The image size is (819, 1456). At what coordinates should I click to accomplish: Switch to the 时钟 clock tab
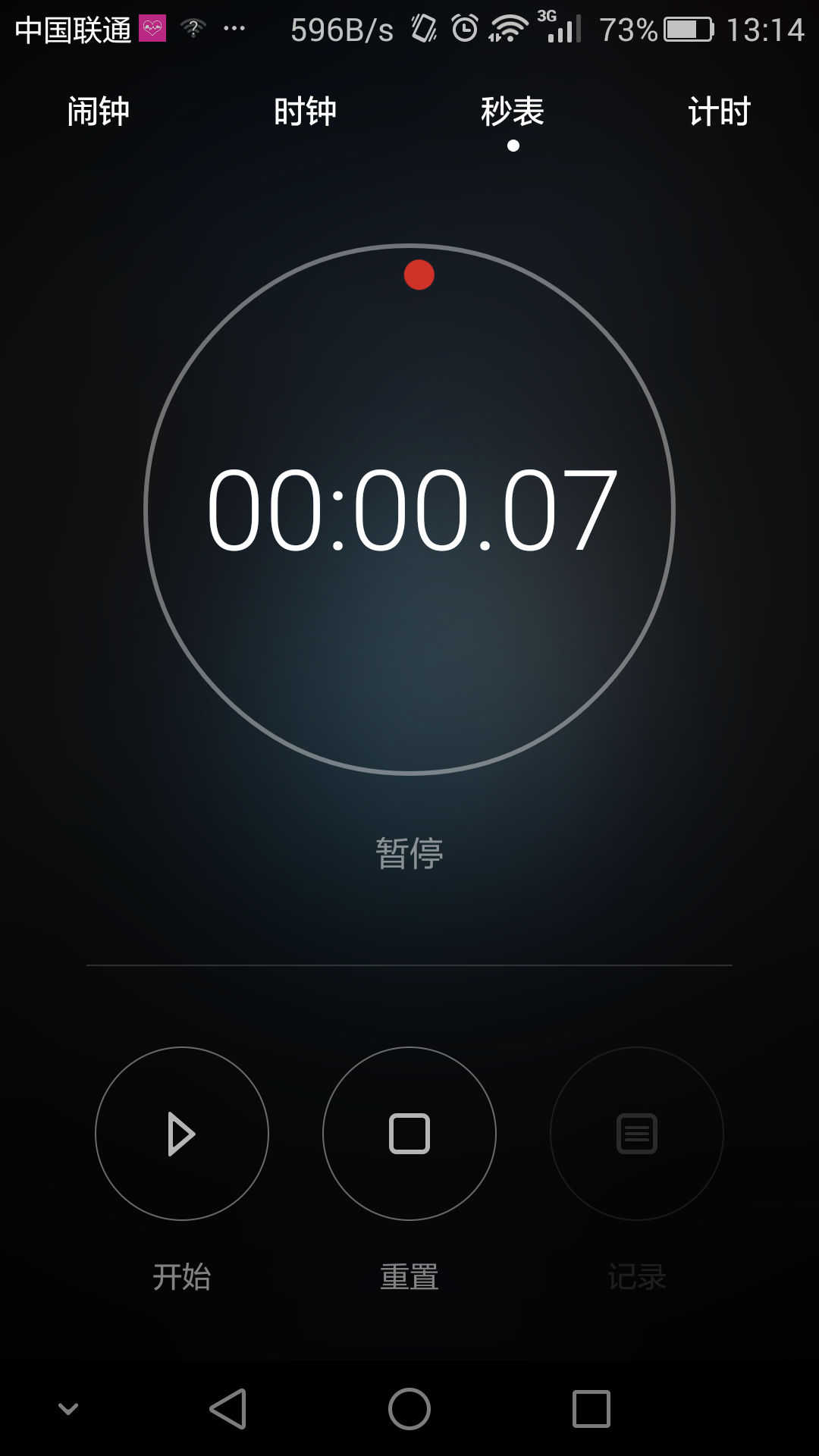(x=305, y=111)
